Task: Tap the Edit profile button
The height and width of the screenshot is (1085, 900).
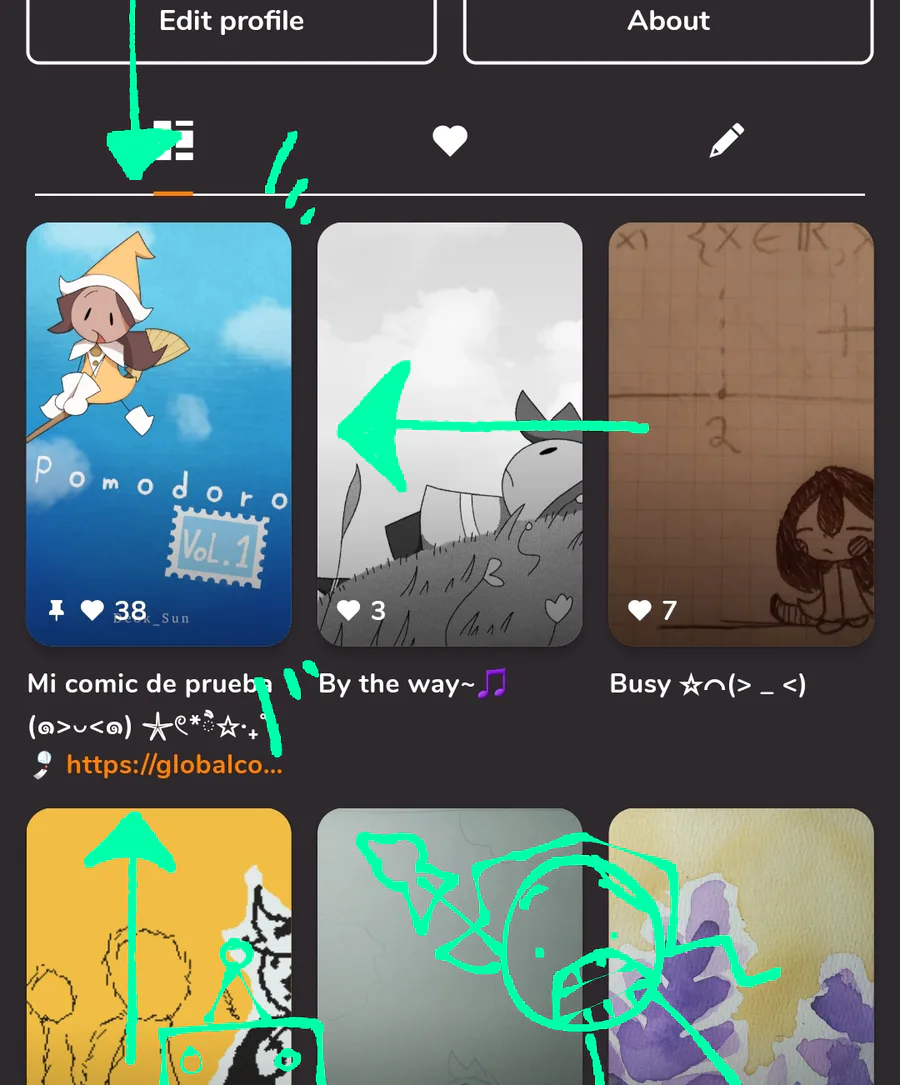Action: tap(231, 24)
